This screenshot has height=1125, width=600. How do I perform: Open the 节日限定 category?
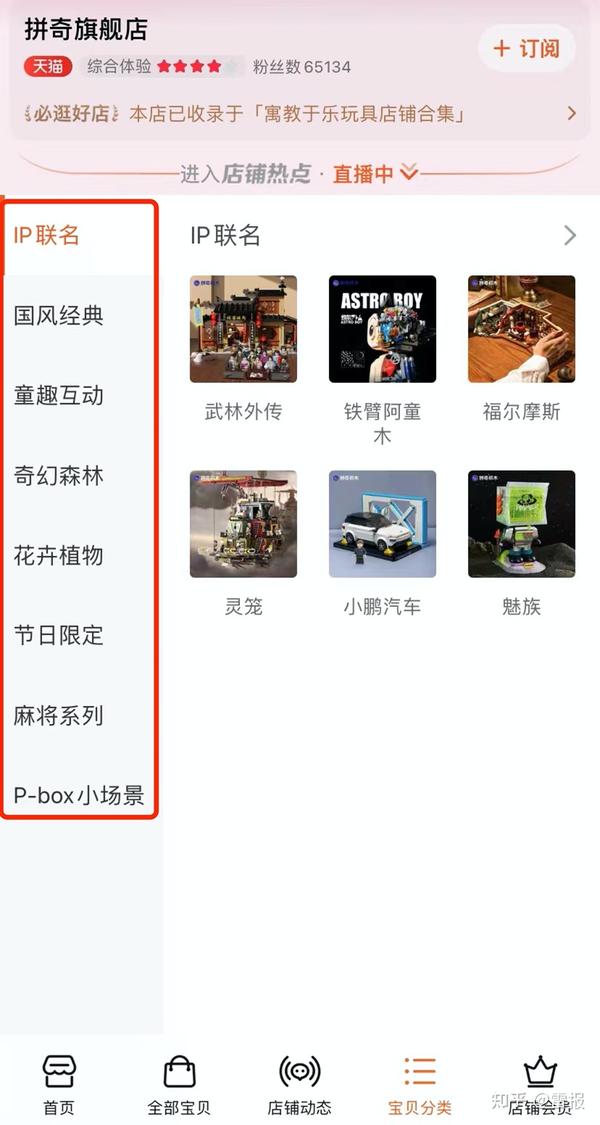(59, 636)
